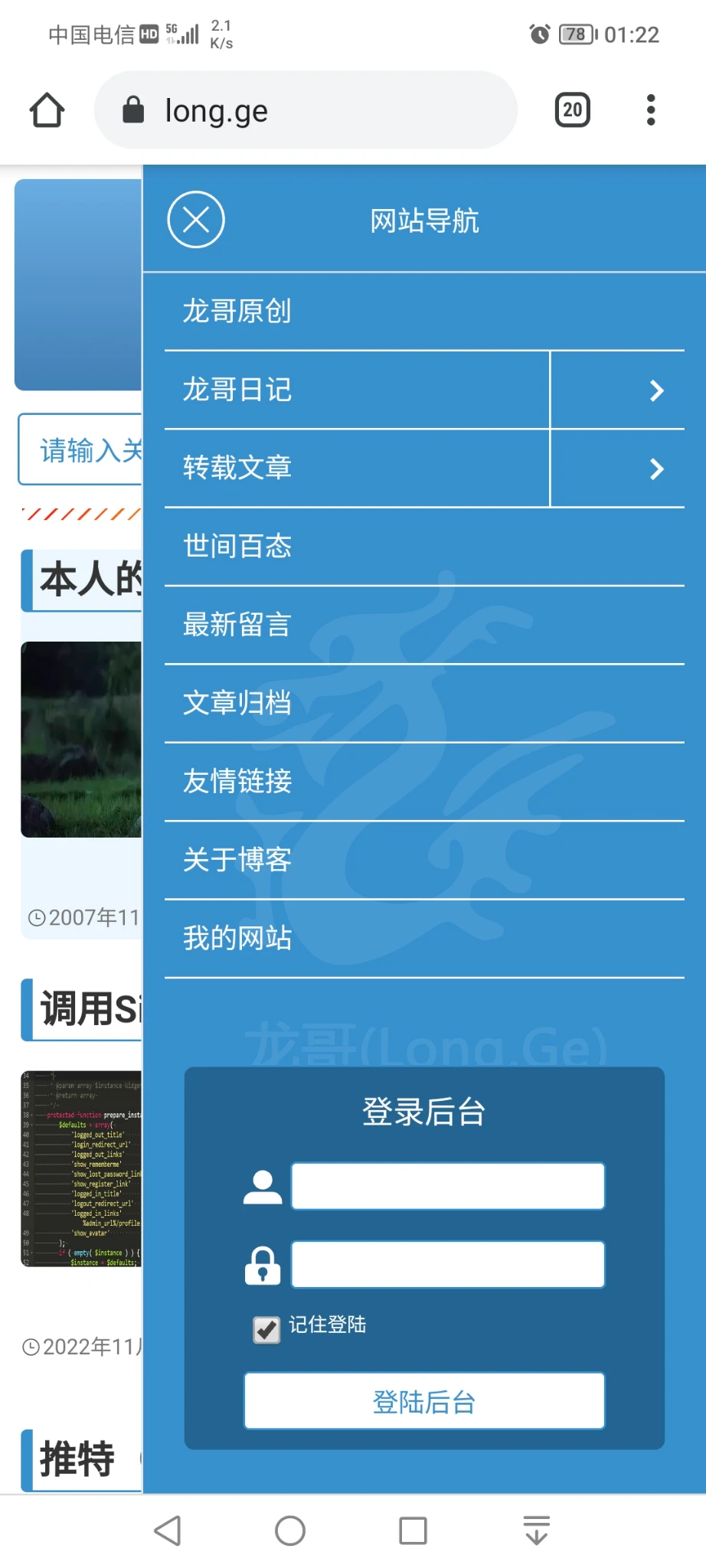The height and width of the screenshot is (1568, 706).
Task: Go to the browser home page
Action: click(x=47, y=110)
